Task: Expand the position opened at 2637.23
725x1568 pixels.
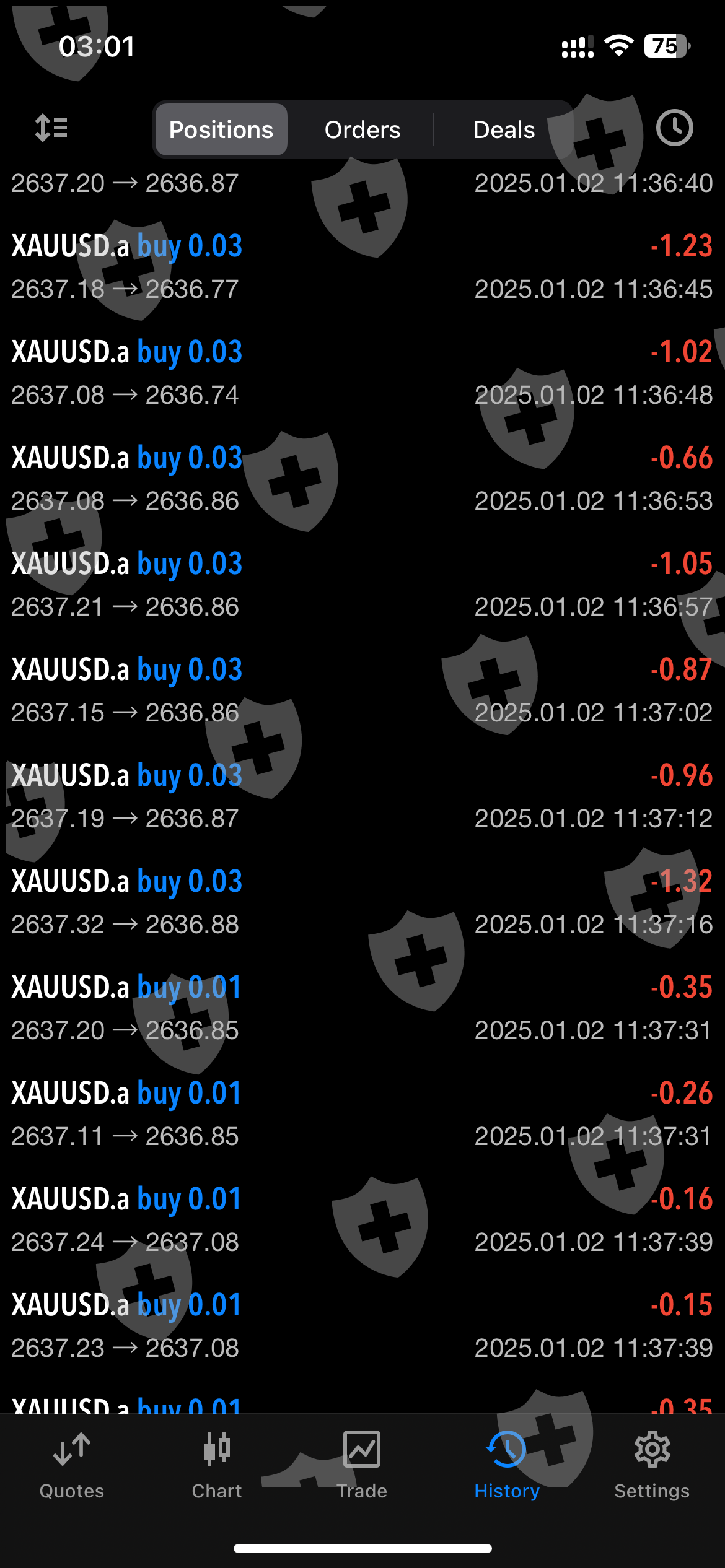Action: pos(362,1326)
